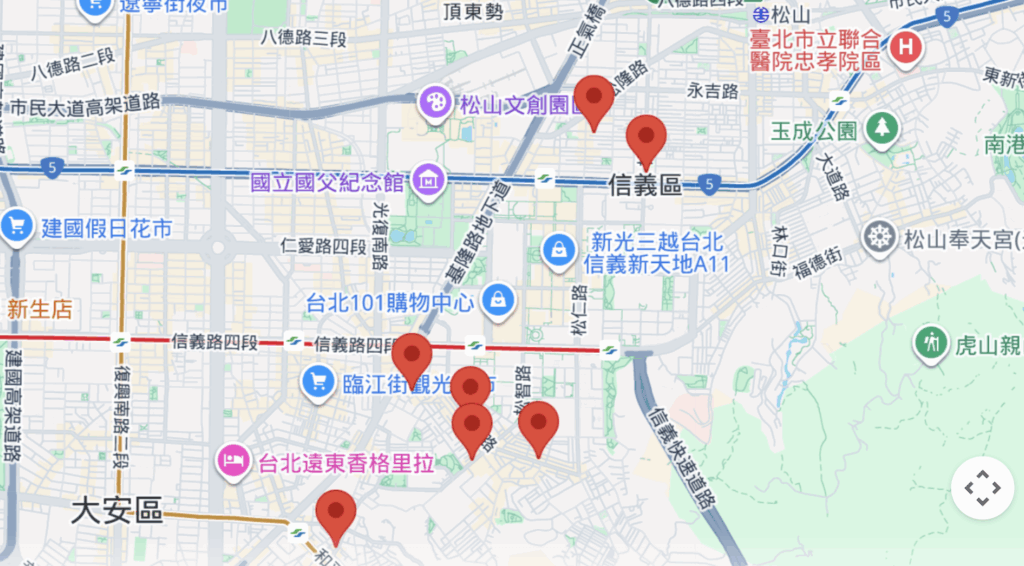Select the 國立國父紀念館 museum marker
Viewport: 1024px width, 566px height.
(429, 181)
